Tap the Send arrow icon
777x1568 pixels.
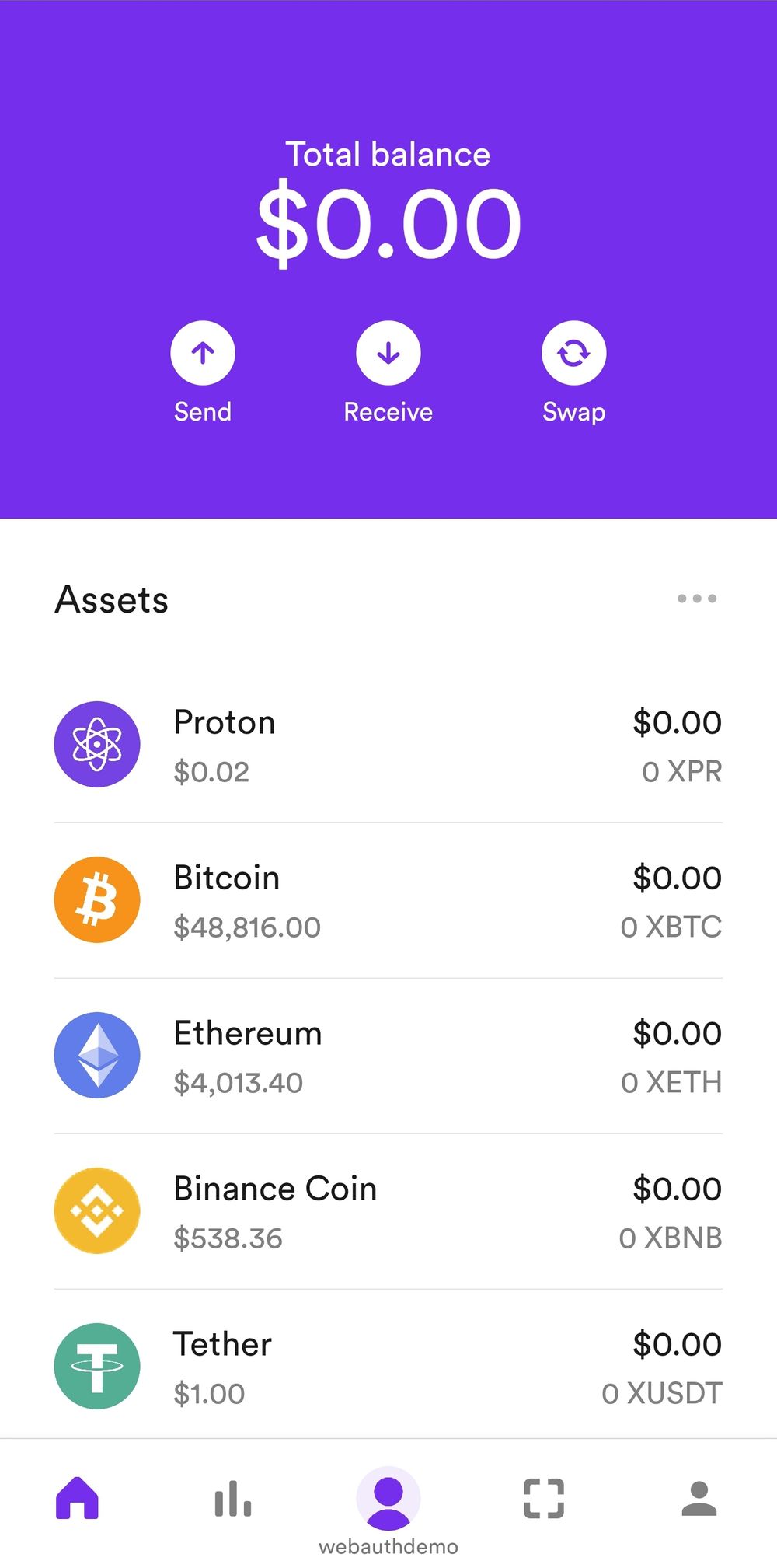point(202,352)
